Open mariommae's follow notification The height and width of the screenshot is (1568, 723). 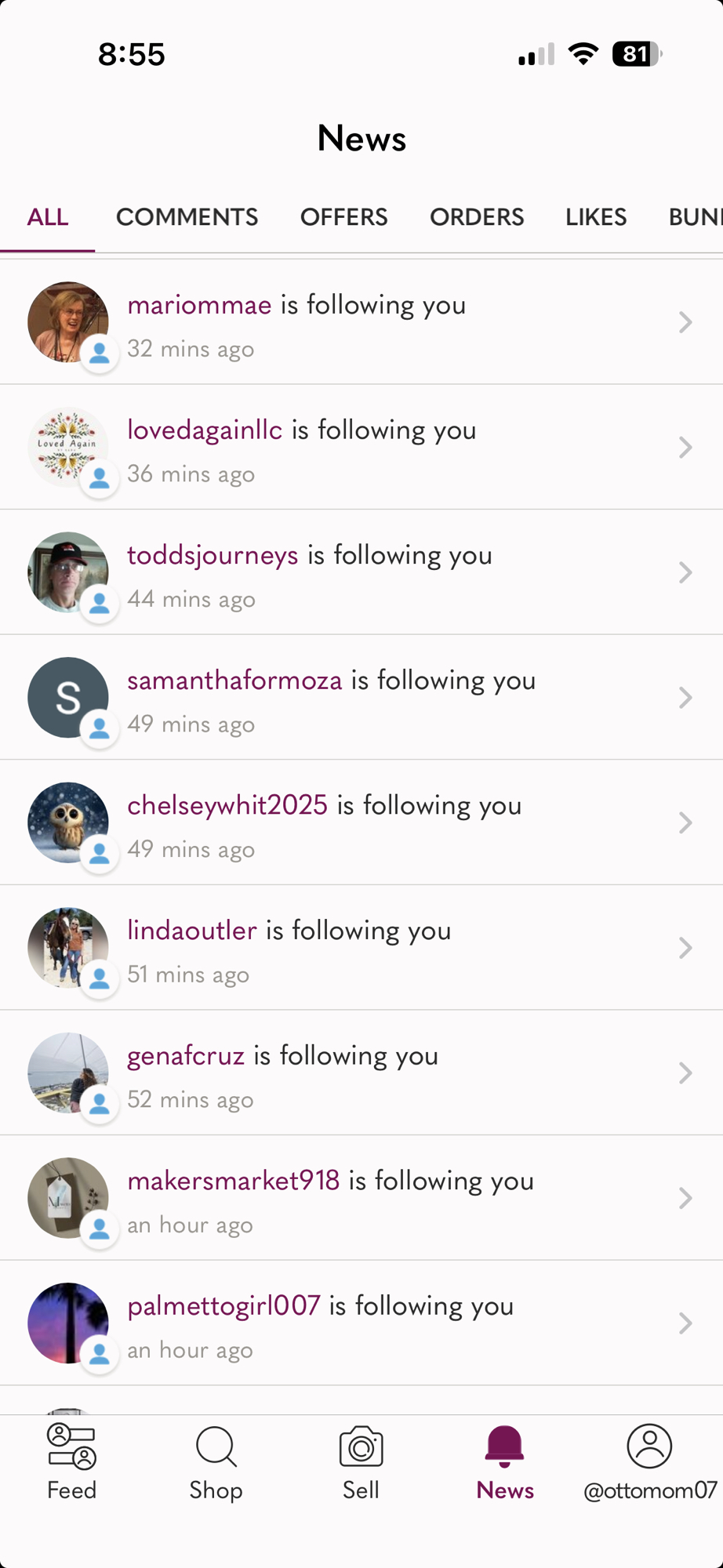pyautogui.click(x=361, y=322)
